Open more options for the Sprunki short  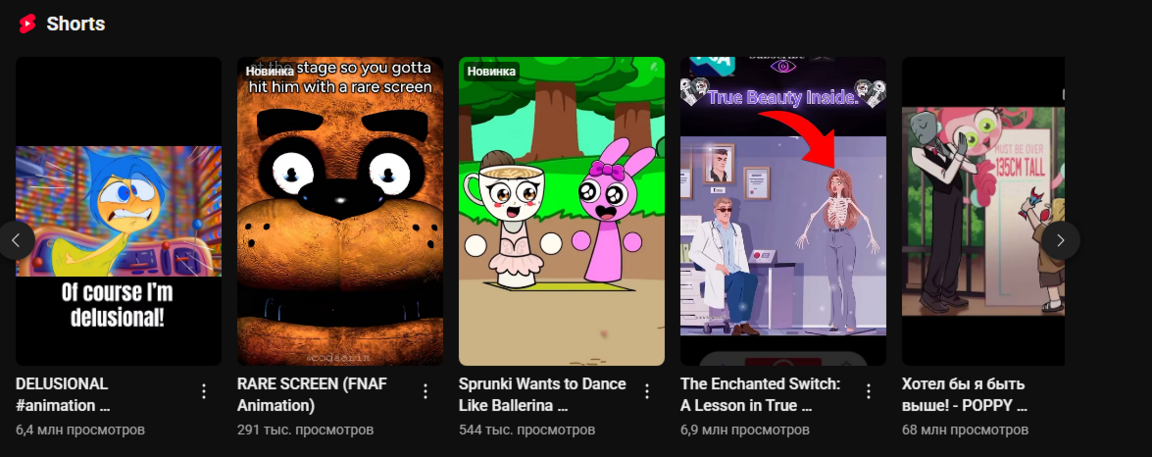[647, 391]
